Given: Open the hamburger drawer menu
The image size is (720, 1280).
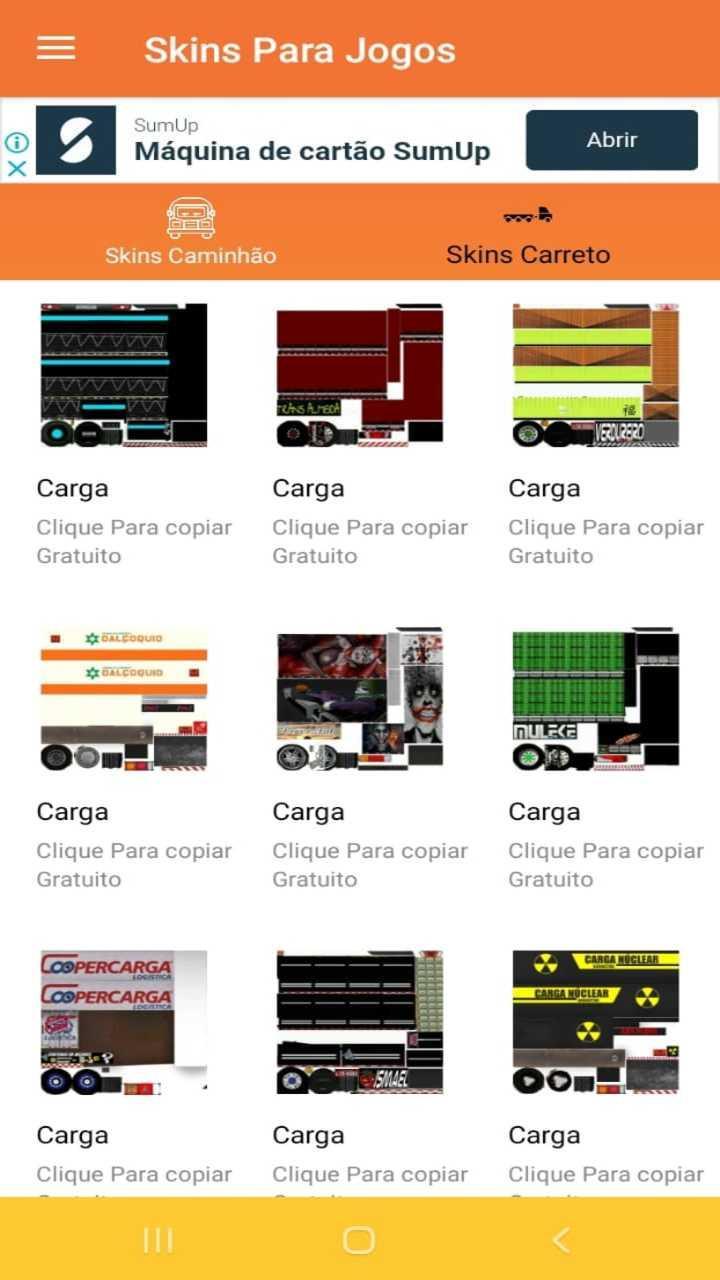Looking at the screenshot, I should click(x=56, y=48).
